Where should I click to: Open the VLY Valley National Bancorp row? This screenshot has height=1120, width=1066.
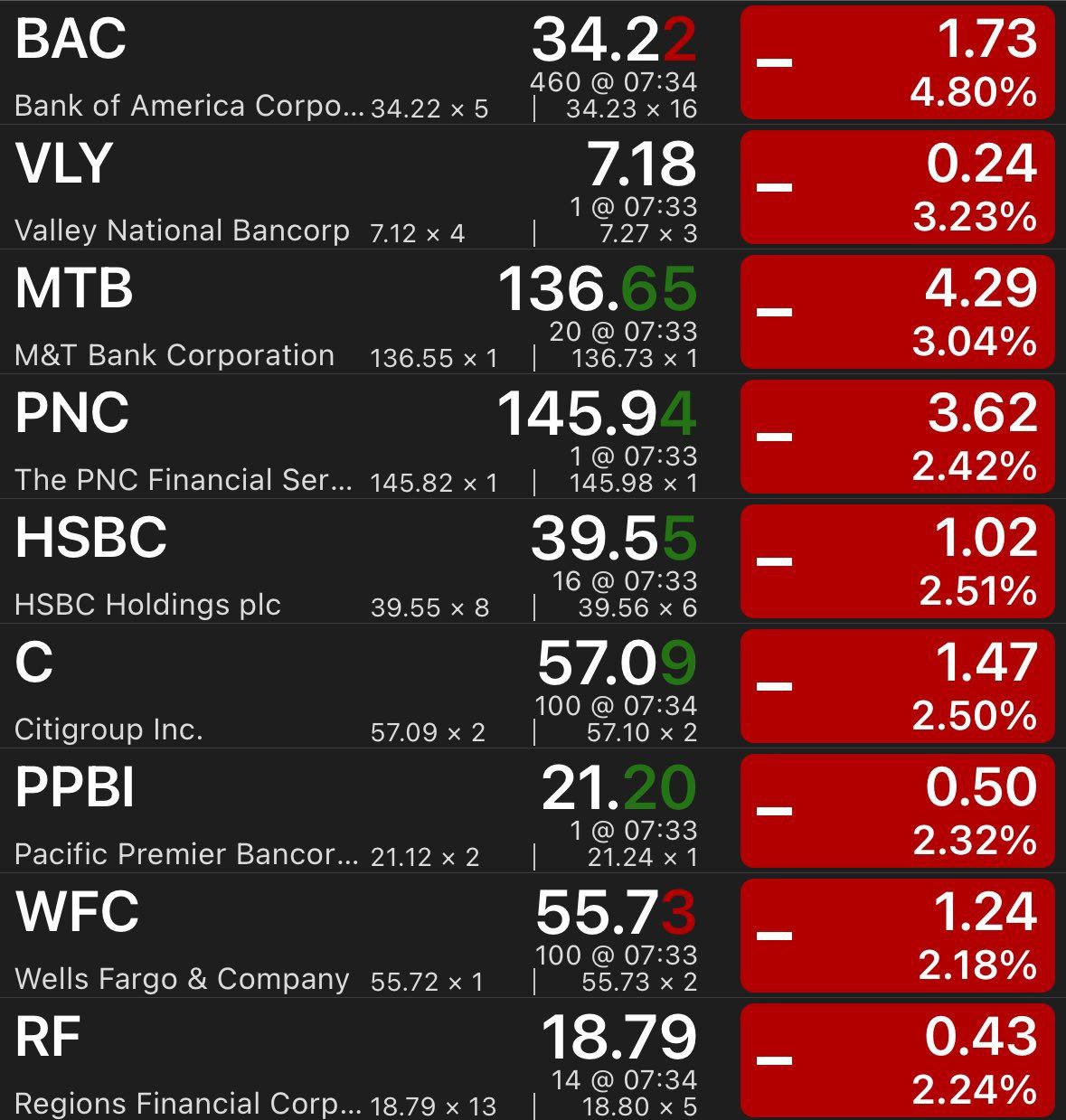271,188
